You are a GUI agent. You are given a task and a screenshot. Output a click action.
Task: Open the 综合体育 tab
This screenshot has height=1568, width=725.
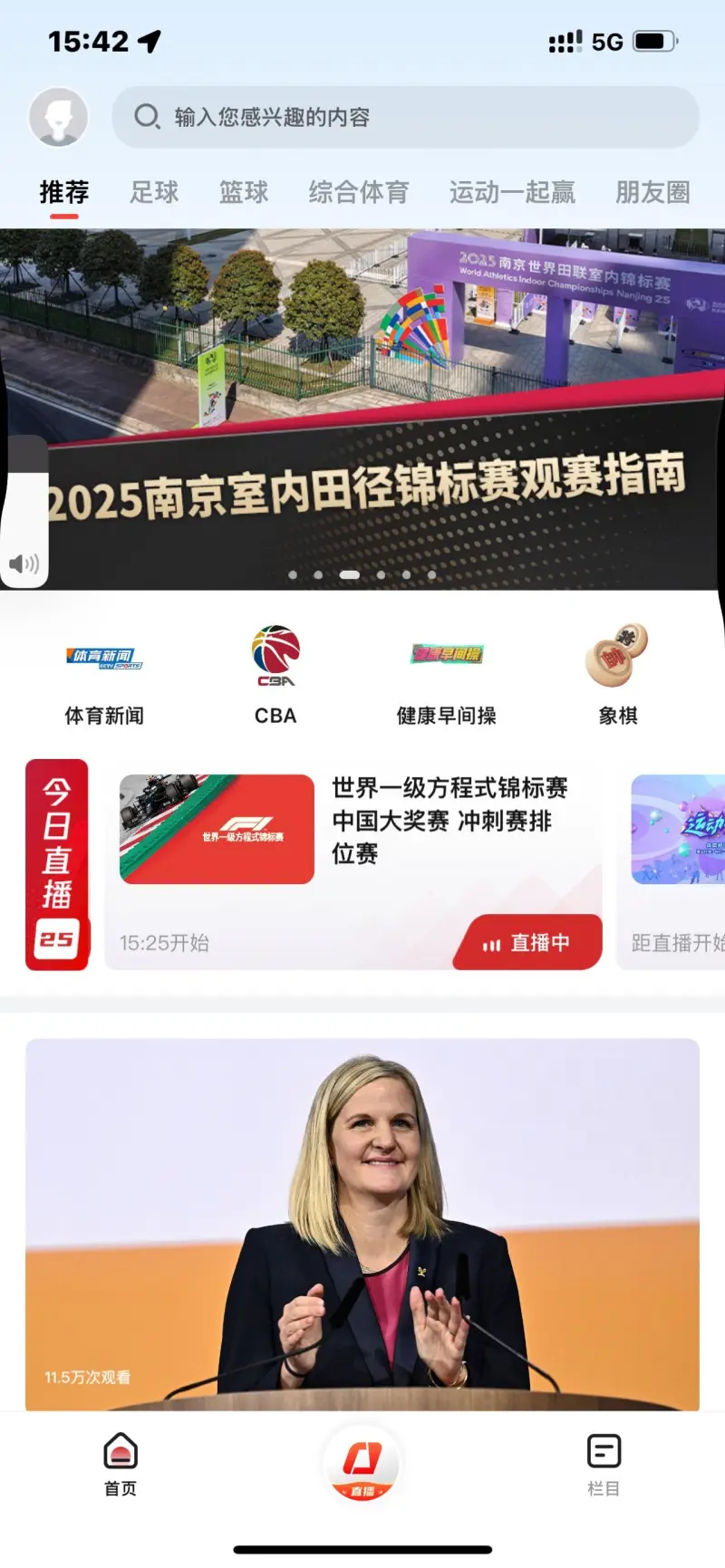(x=359, y=192)
